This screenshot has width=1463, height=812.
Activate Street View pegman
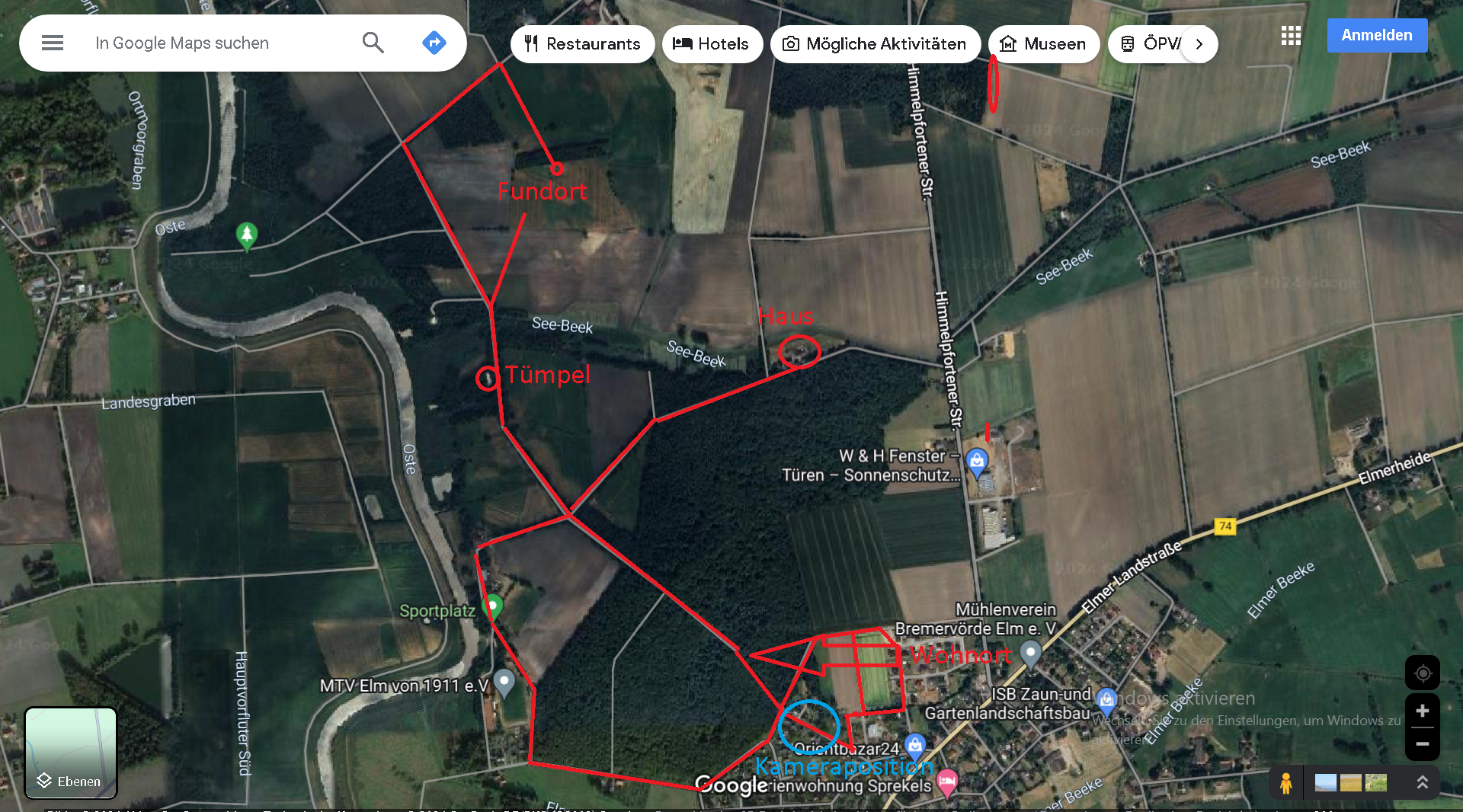(x=1286, y=783)
